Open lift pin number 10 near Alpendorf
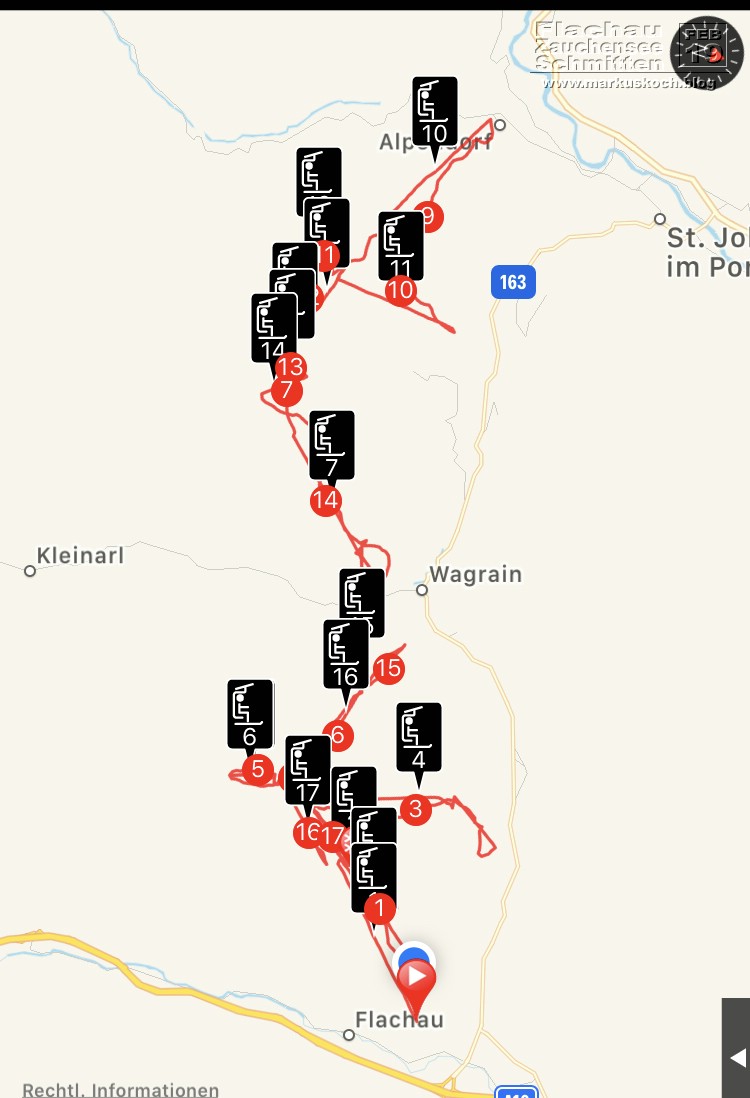Screen dimensions: 750x1098 pos(435,112)
